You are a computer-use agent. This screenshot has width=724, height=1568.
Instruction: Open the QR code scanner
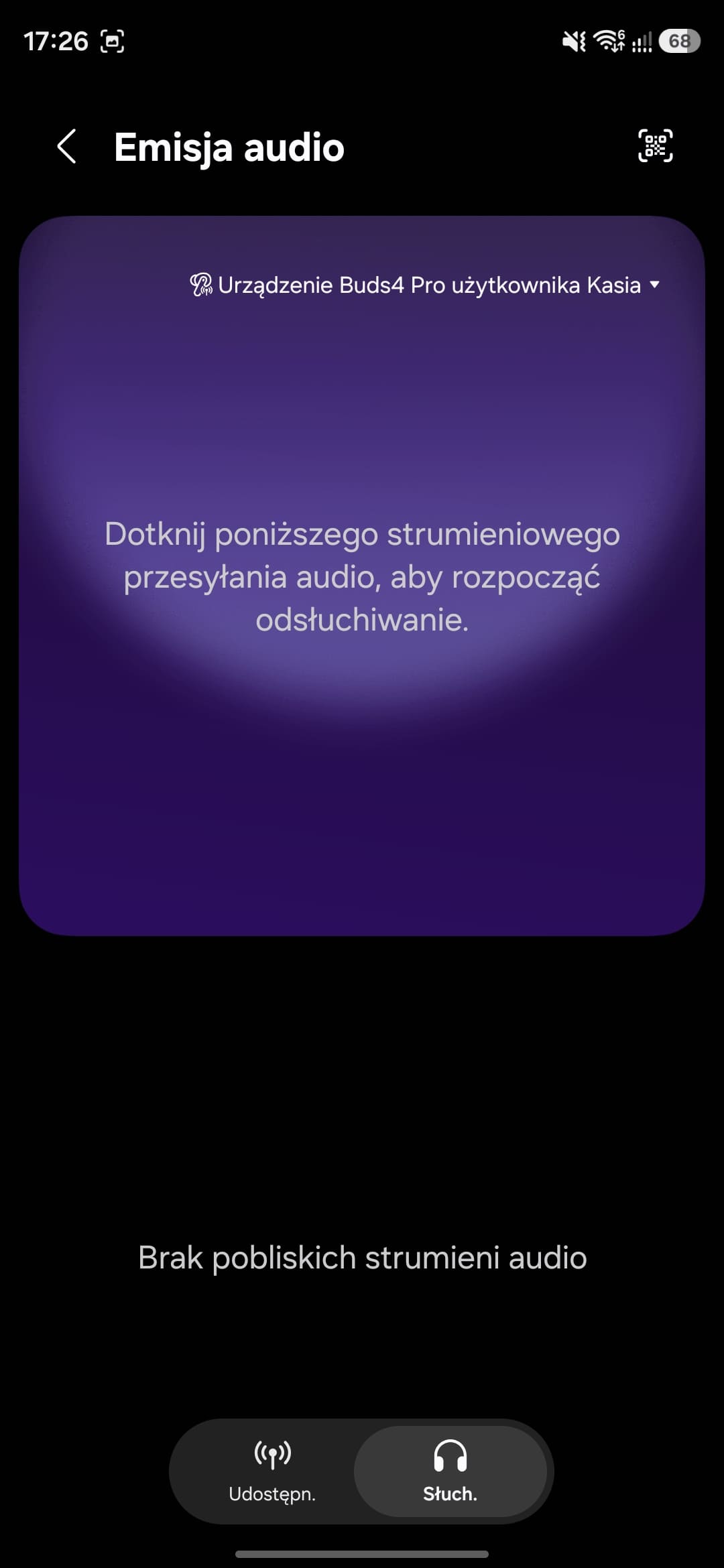pos(655,146)
